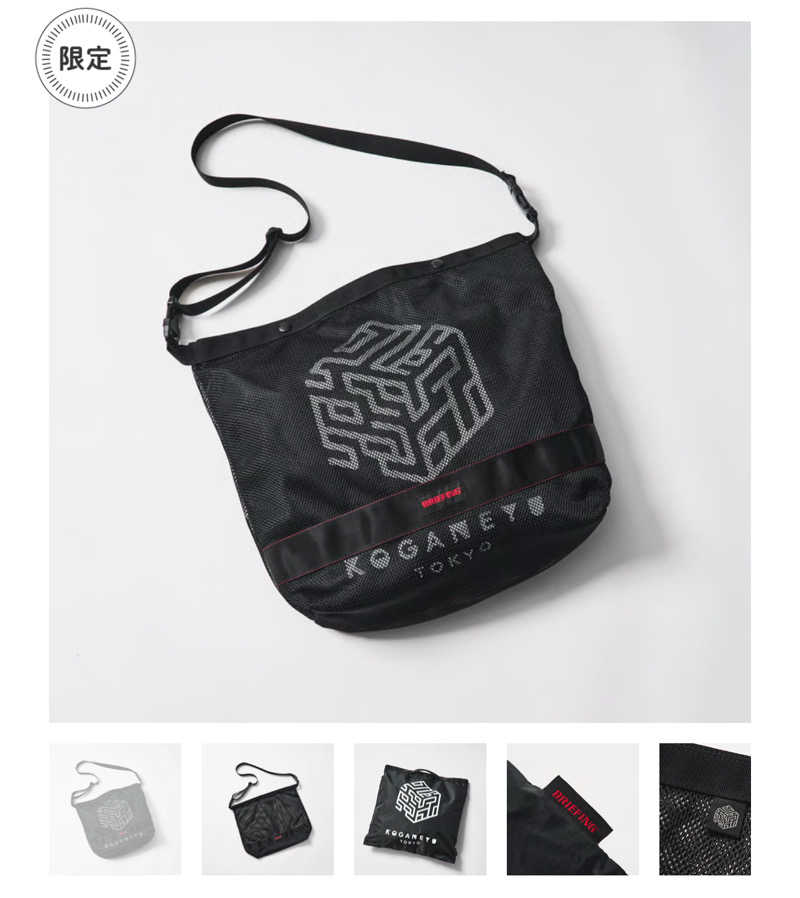View the second thumbnail showing the bag's back
This screenshot has width=800, height=898.
pos(268,809)
